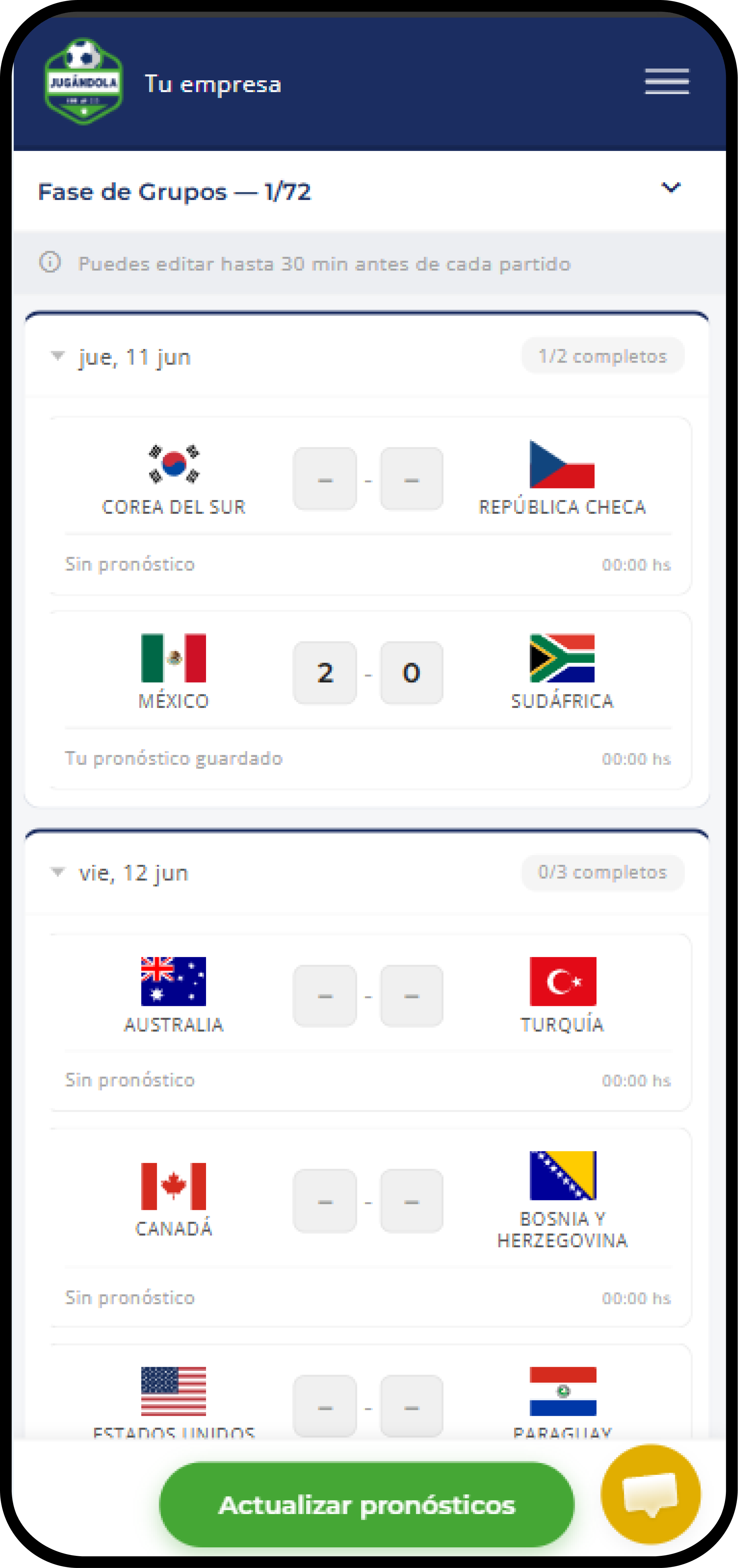The width and height of the screenshot is (738, 1568).
Task: Enter Australia score
Action: [x=325, y=996]
